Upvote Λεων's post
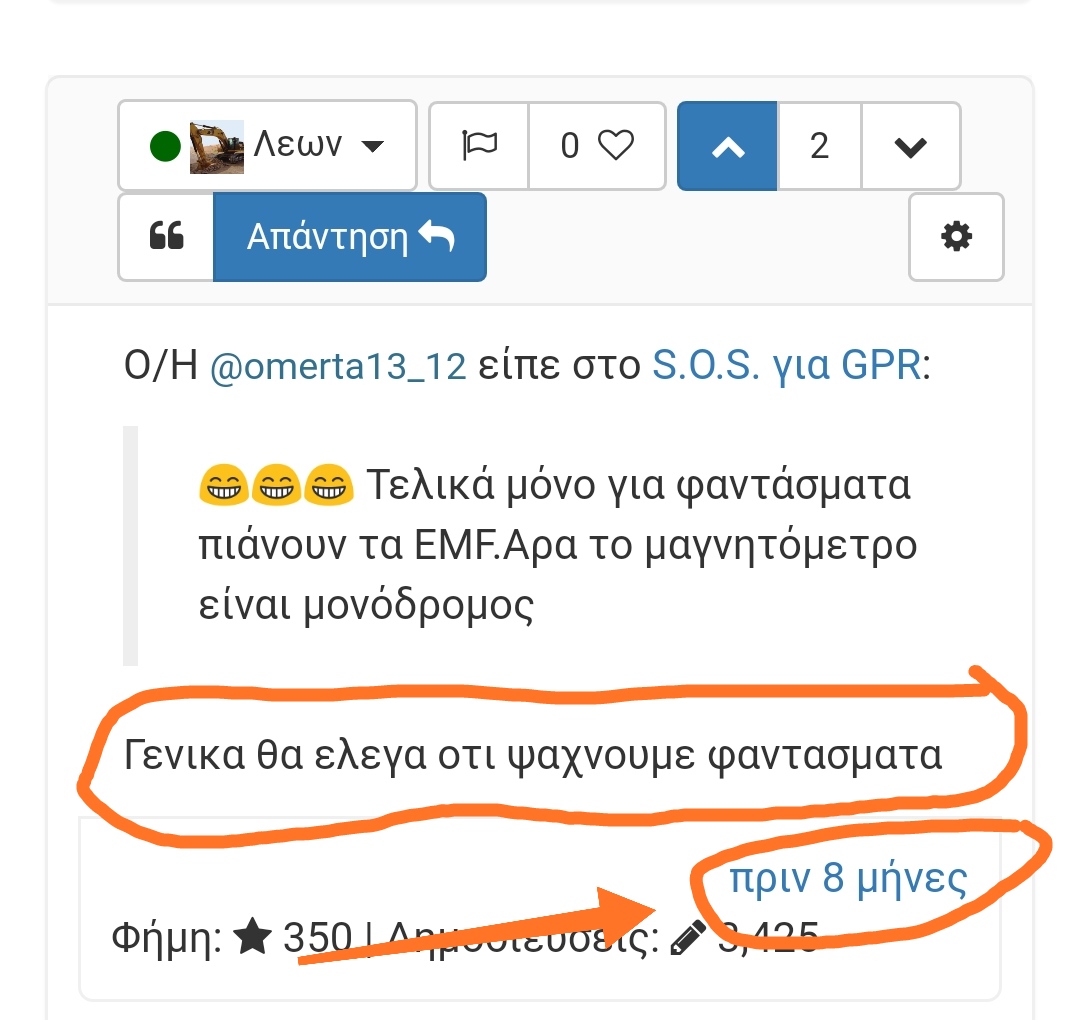The width and height of the screenshot is (1080, 1020). coord(727,146)
